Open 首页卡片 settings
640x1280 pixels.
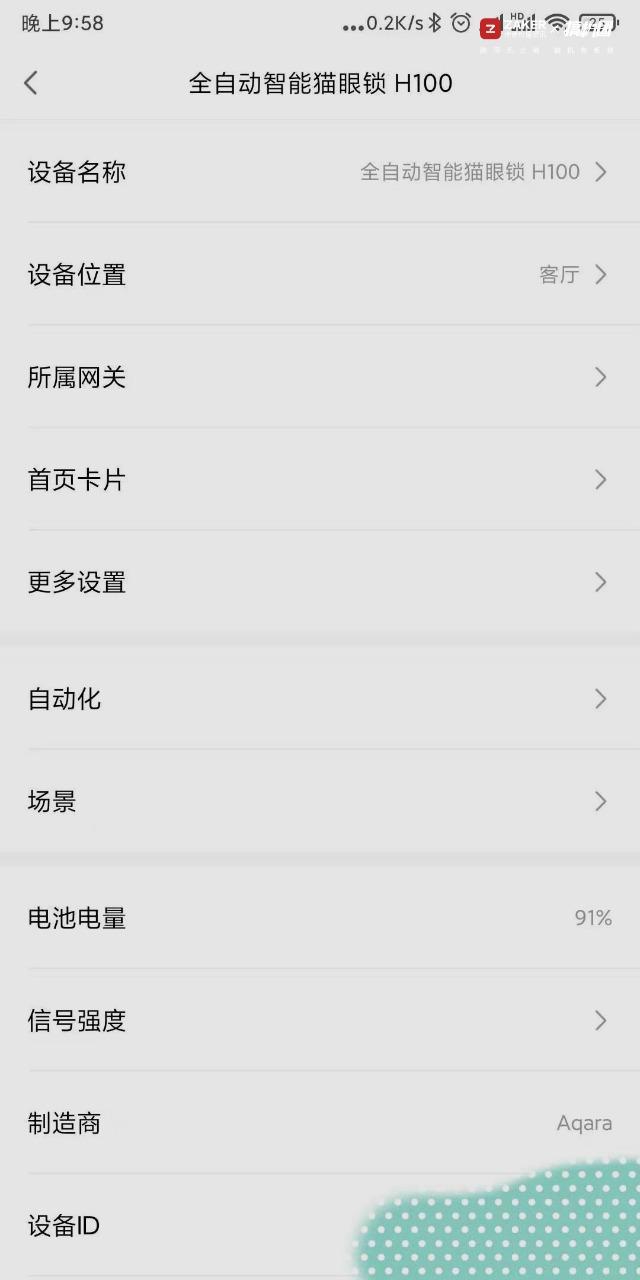point(320,480)
